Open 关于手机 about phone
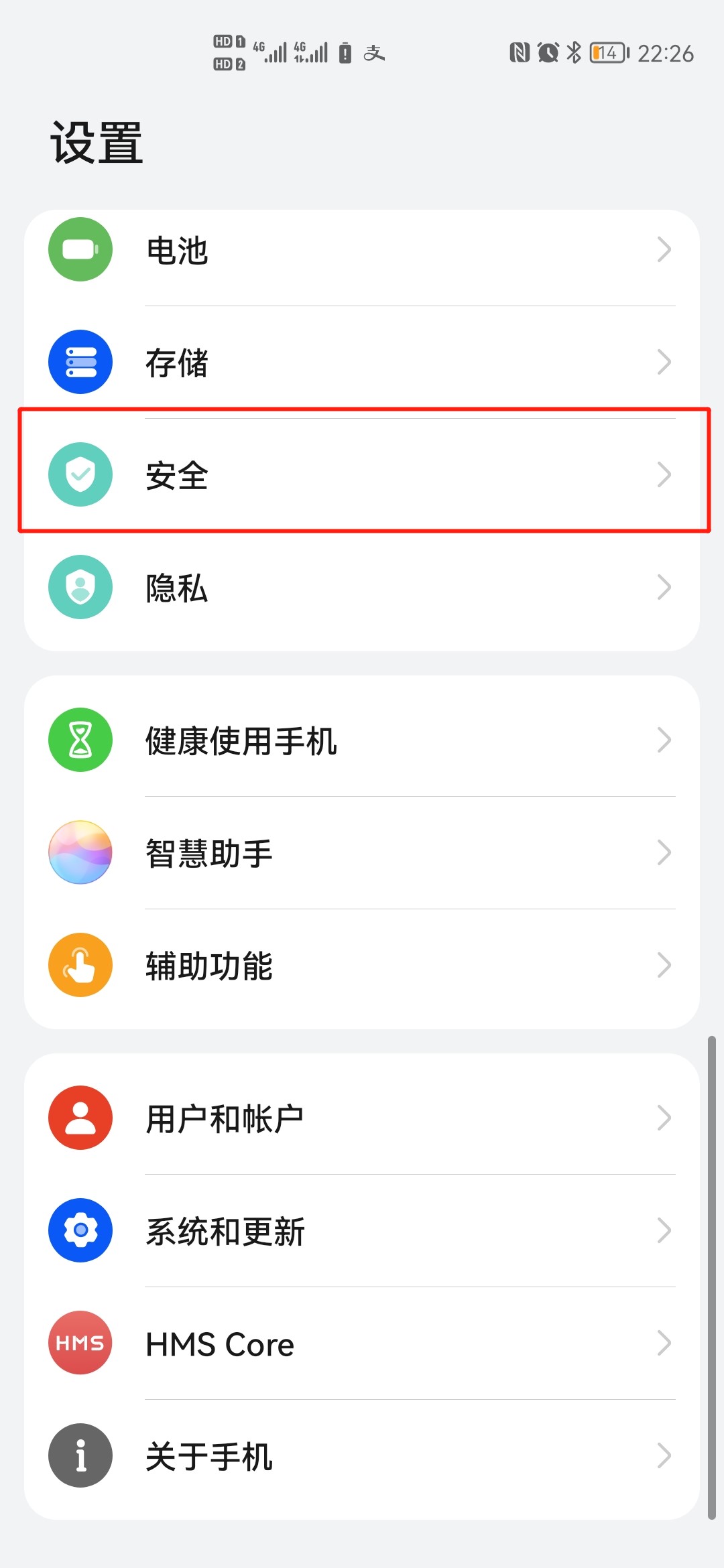This screenshot has height=1568, width=724. tap(362, 1456)
